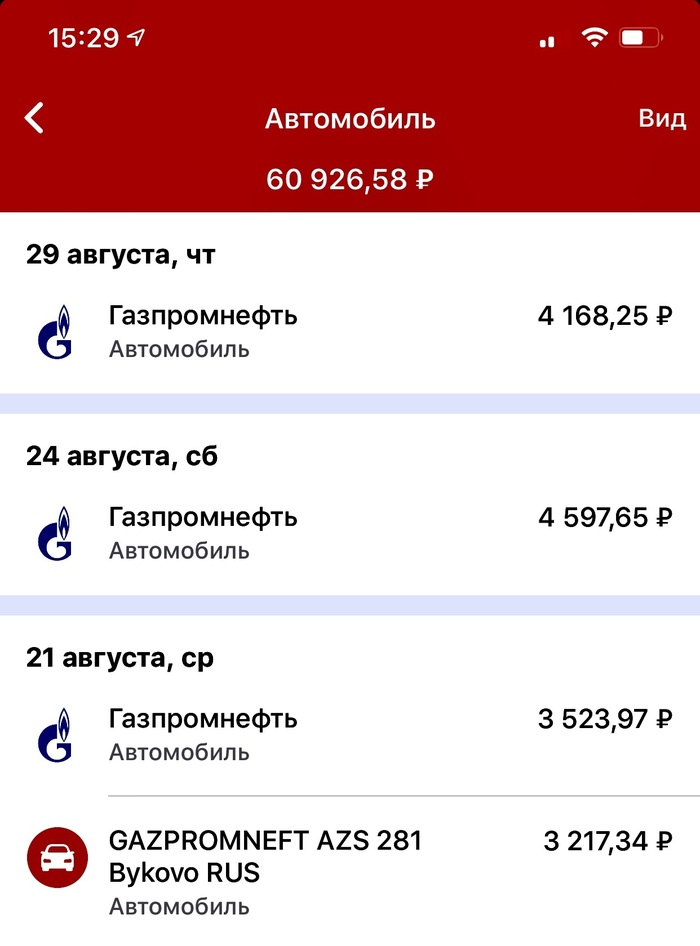Open the GAZPROMNEFT AZS 281 Bykovo transaction
Screen dimensions: 700x946
coord(350,872)
